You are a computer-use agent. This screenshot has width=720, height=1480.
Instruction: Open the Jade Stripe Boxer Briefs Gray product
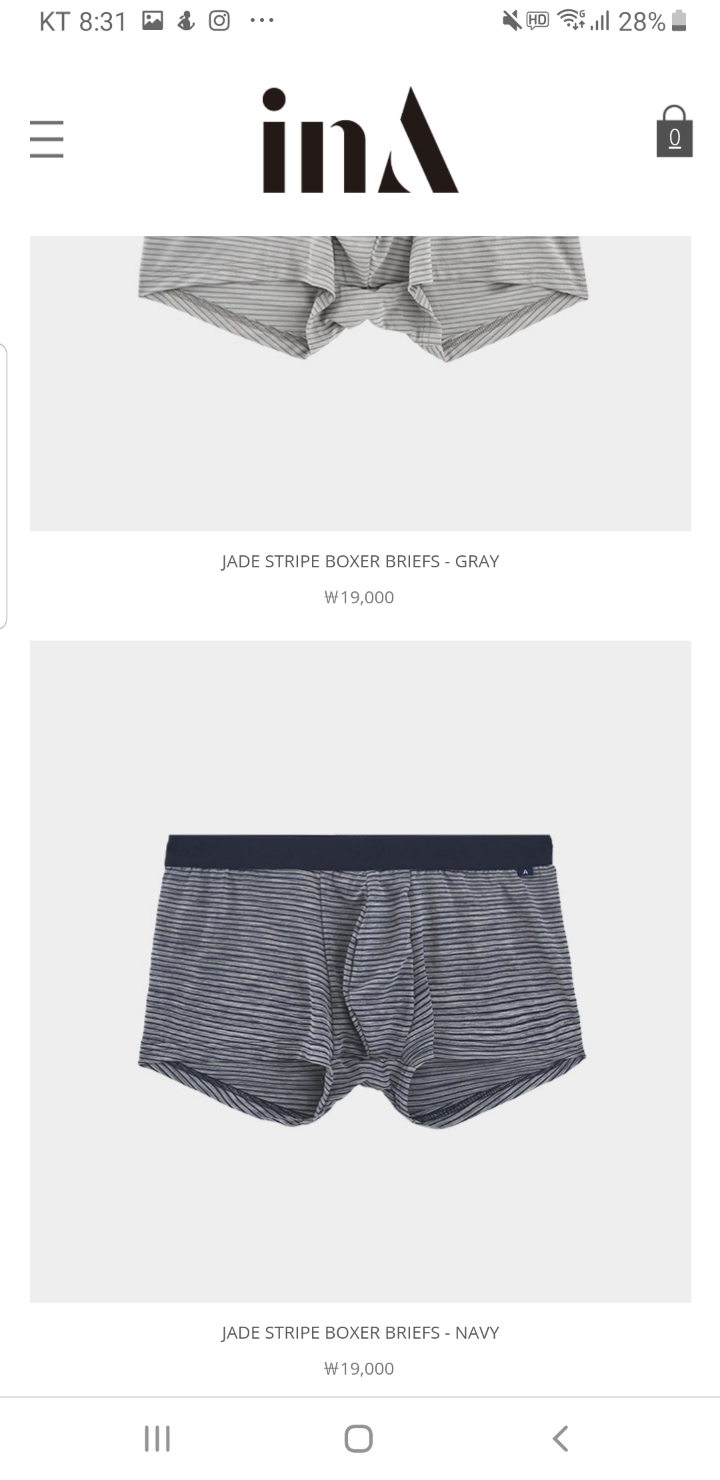360,380
